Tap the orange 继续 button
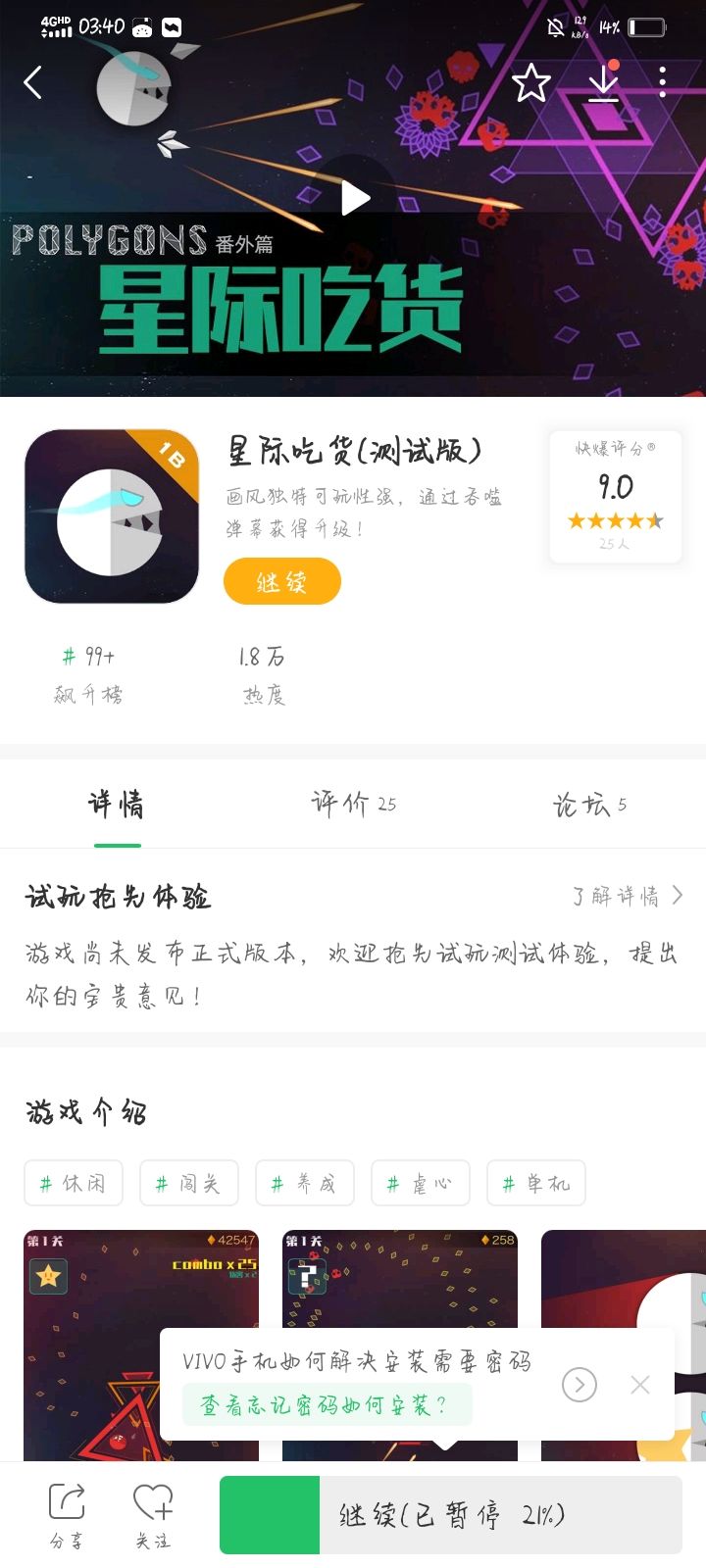The height and width of the screenshot is (1568, 706). tap(282, 582)
